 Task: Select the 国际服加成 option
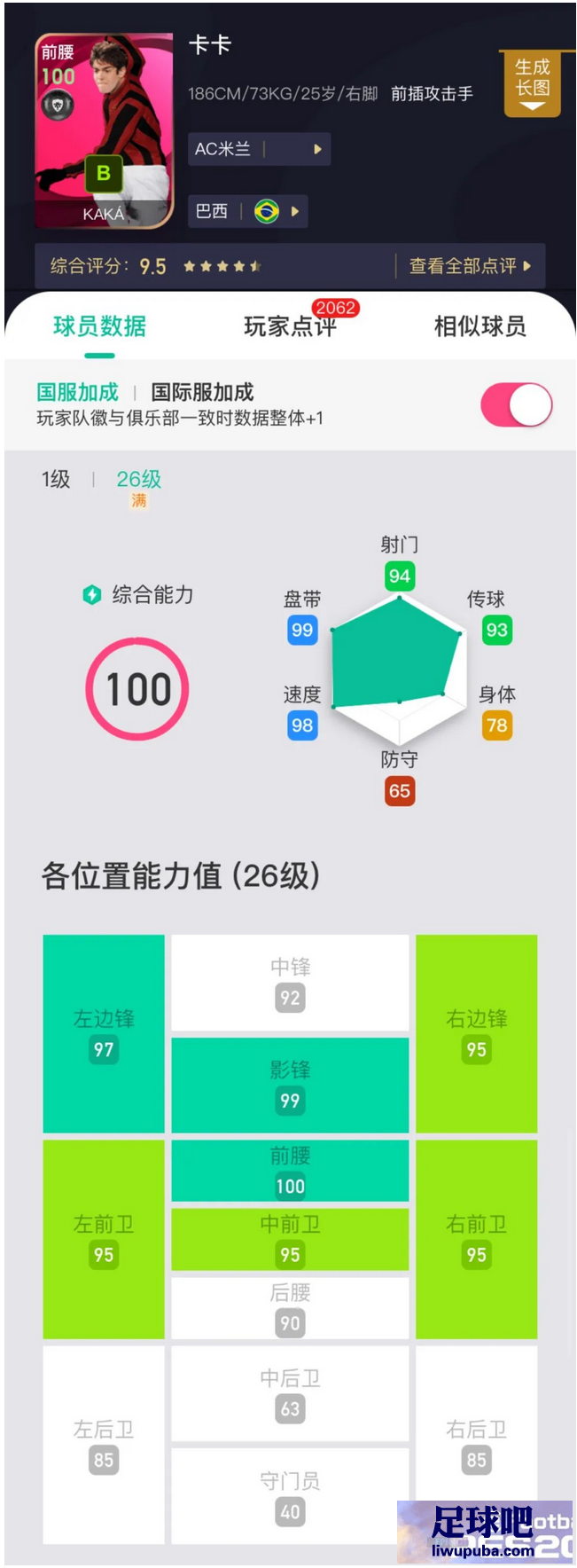click(x=202, y=392)
